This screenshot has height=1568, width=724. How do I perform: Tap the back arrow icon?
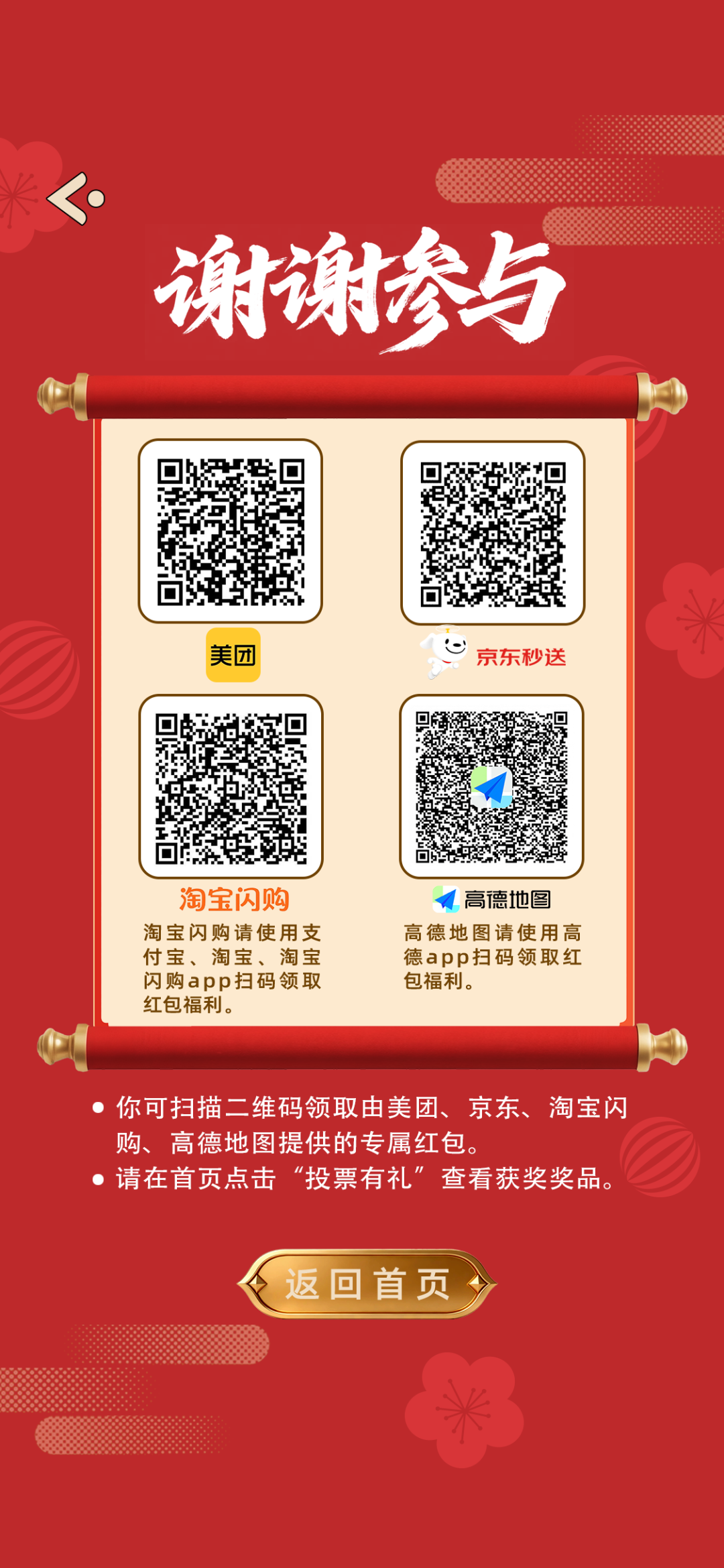coord(74,198)
